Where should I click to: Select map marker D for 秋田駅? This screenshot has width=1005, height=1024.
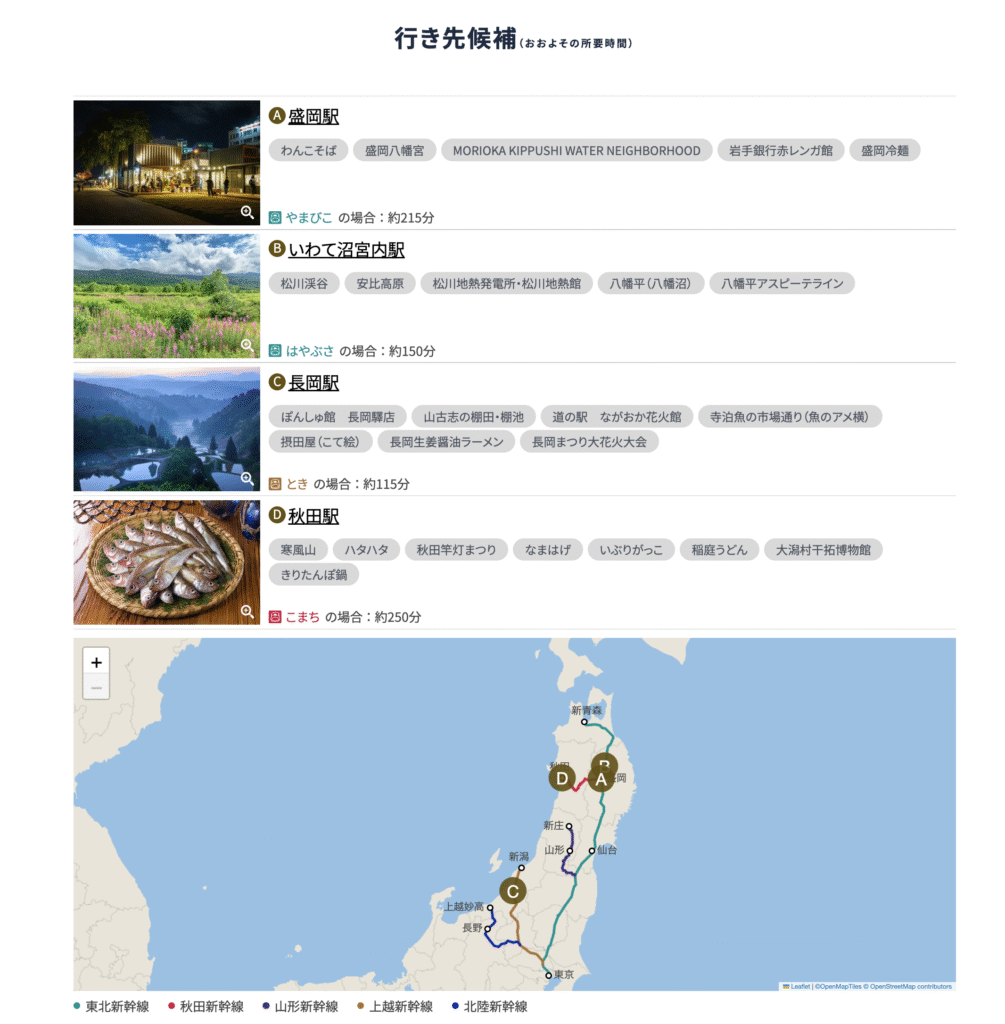pos(563,778)
